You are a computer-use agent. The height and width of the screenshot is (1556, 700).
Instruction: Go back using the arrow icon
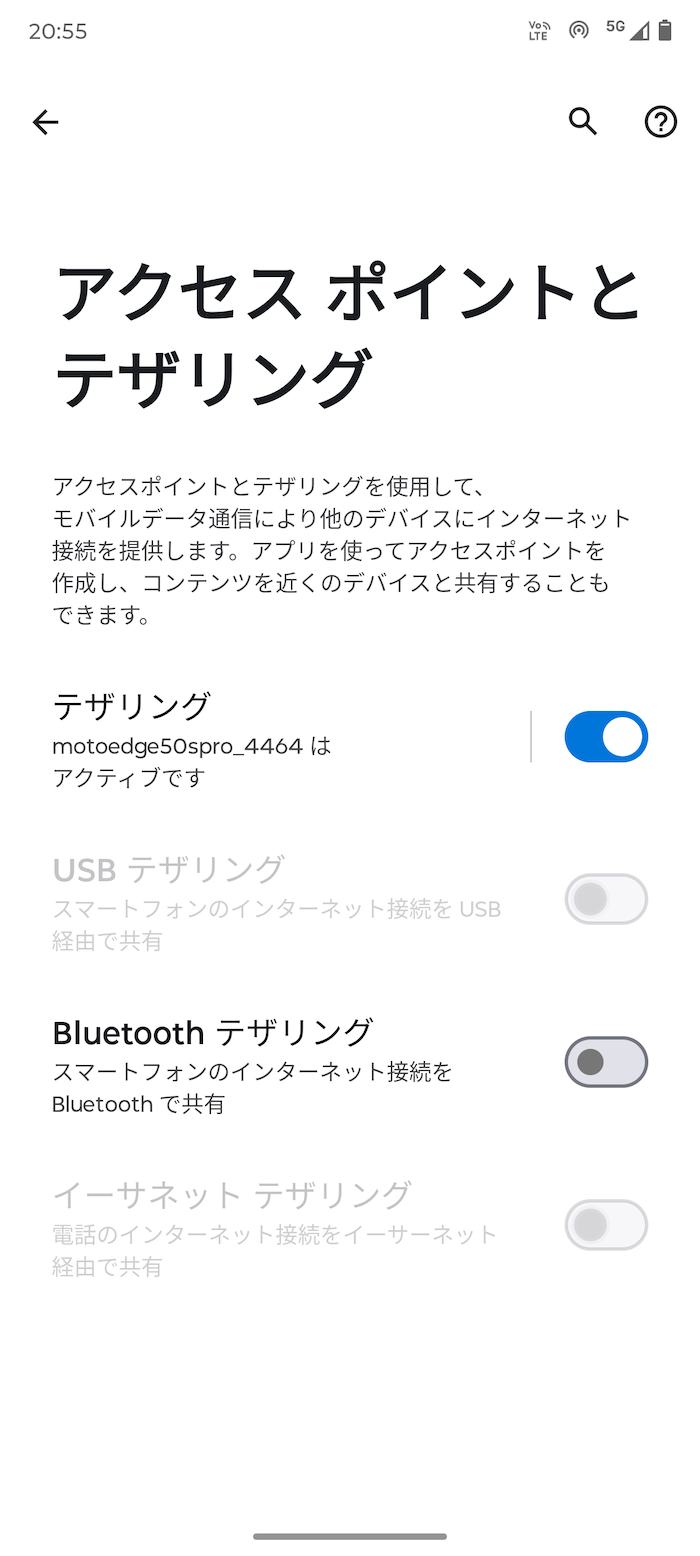(46, 122)
